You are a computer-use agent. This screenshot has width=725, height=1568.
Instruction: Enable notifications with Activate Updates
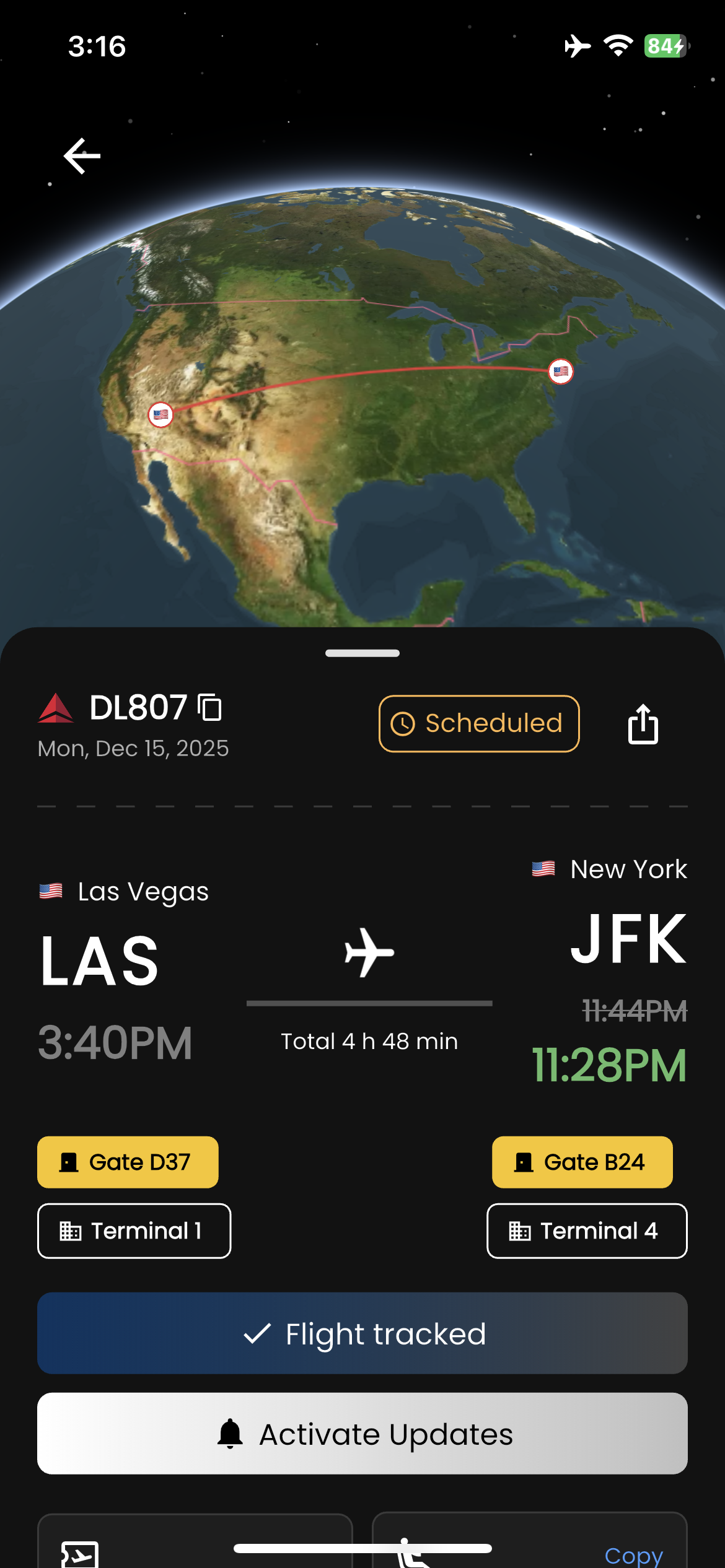pos(362,1434)
